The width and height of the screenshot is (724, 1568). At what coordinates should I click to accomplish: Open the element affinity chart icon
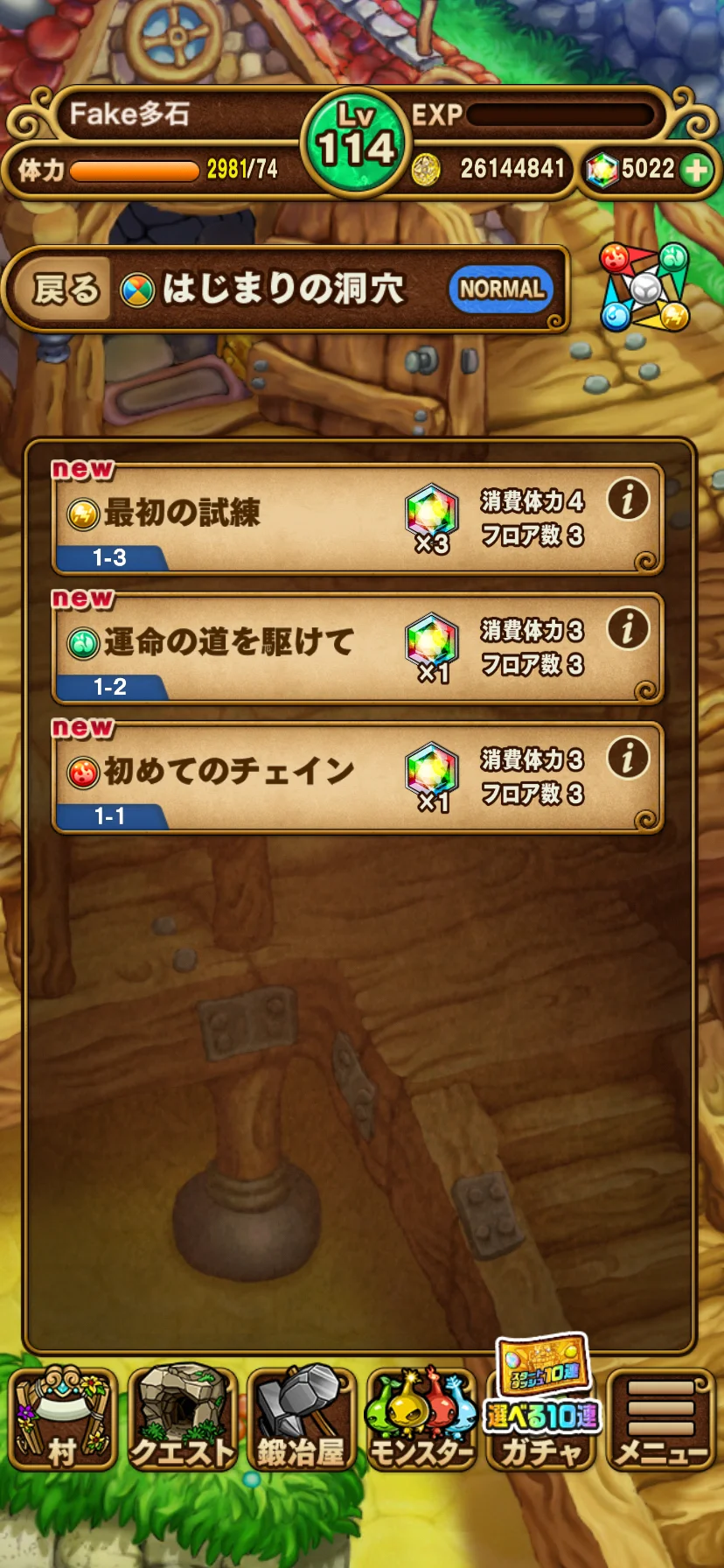(x=645, y=287)
